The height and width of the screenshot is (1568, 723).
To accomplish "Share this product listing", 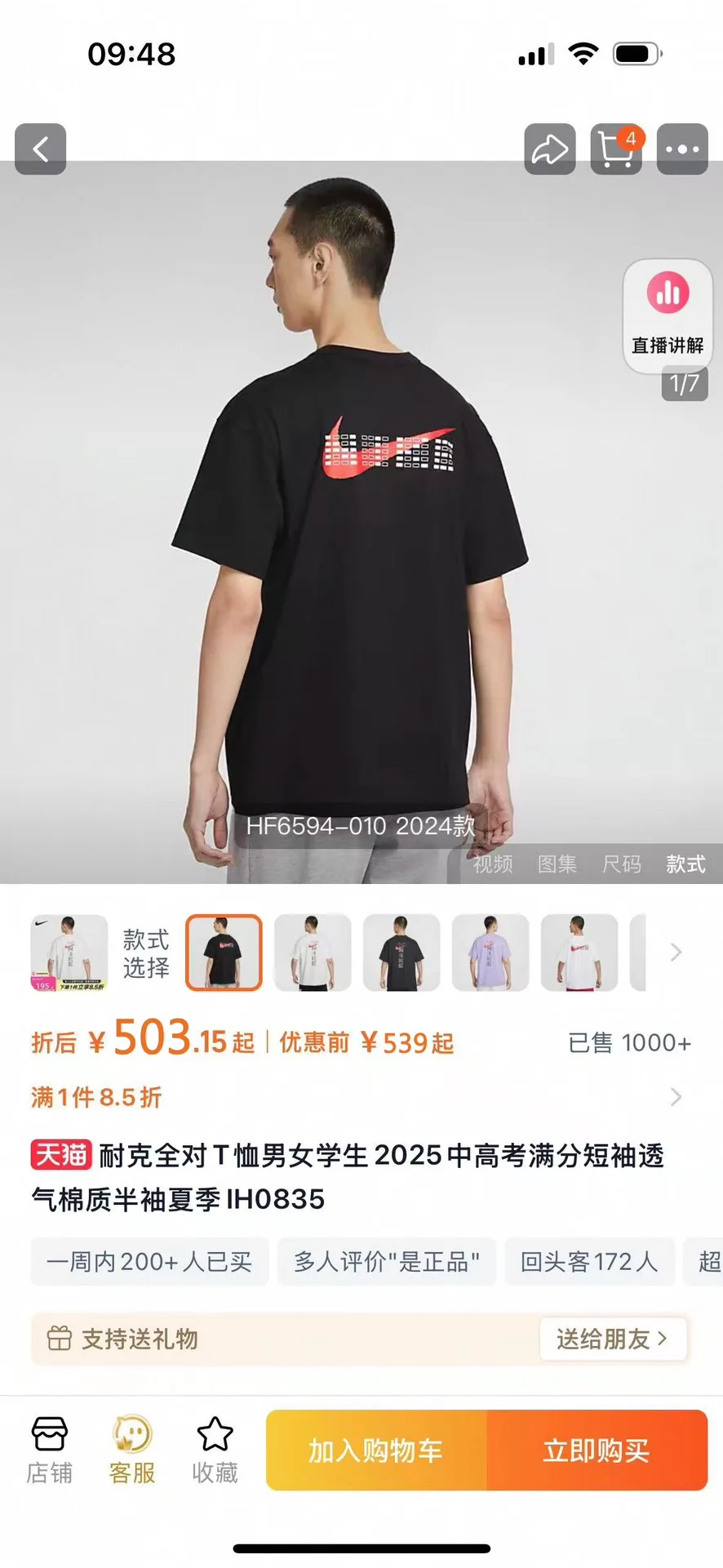I will pyautogui.click(x=549, y=149).
